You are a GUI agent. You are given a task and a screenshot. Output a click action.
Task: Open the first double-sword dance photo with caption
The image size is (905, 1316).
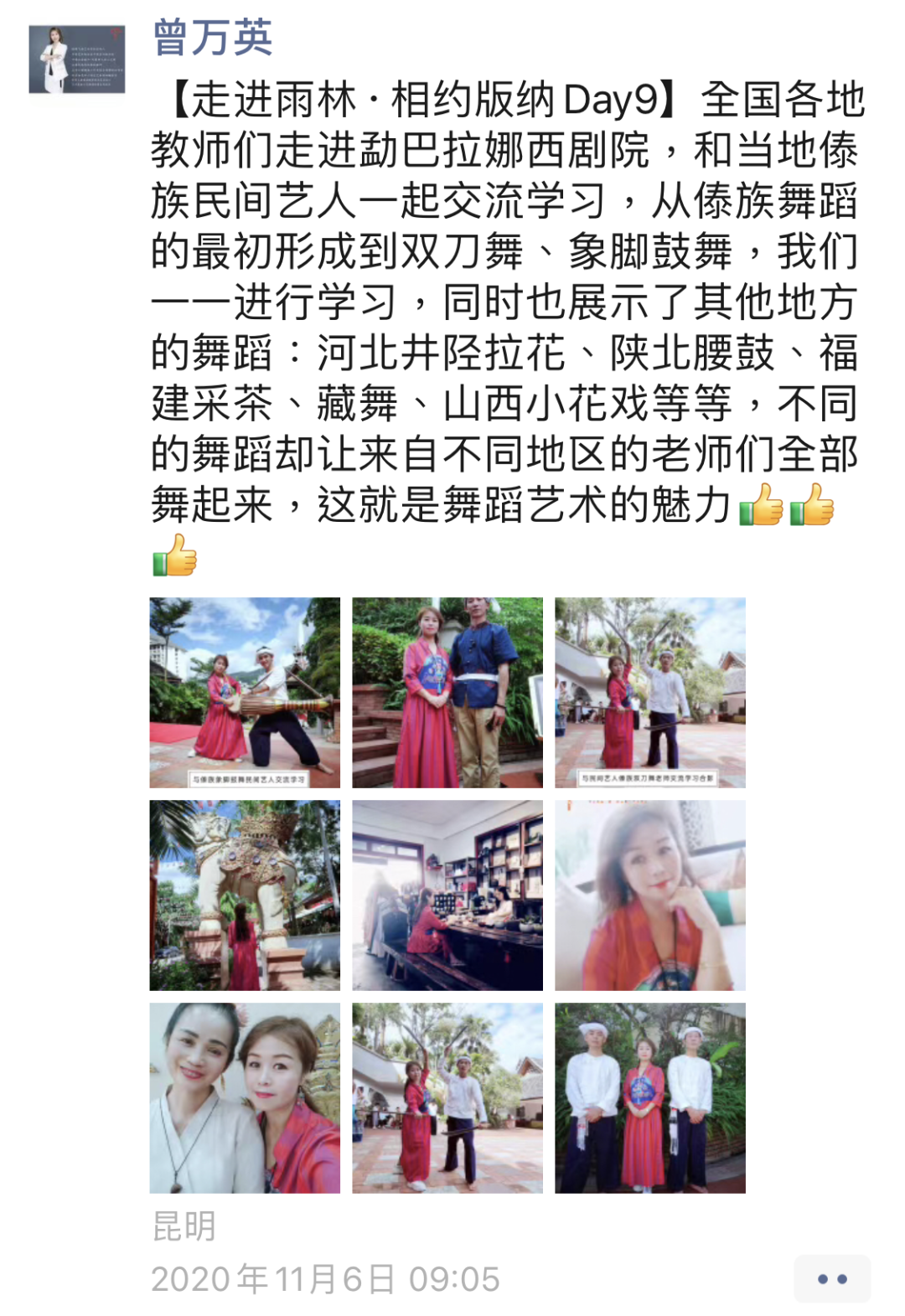pyautogui.click(x=649, y=692)
